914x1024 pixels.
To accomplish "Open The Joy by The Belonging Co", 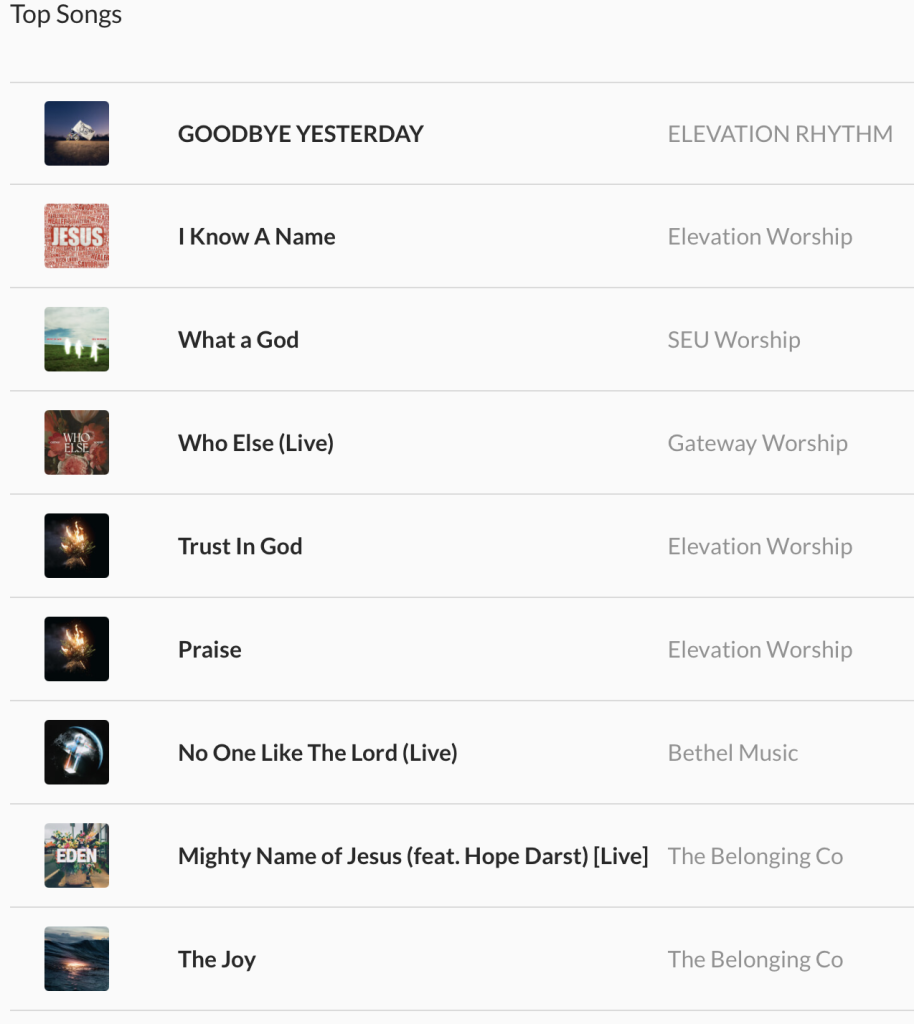I will click(x=217, y=959).
